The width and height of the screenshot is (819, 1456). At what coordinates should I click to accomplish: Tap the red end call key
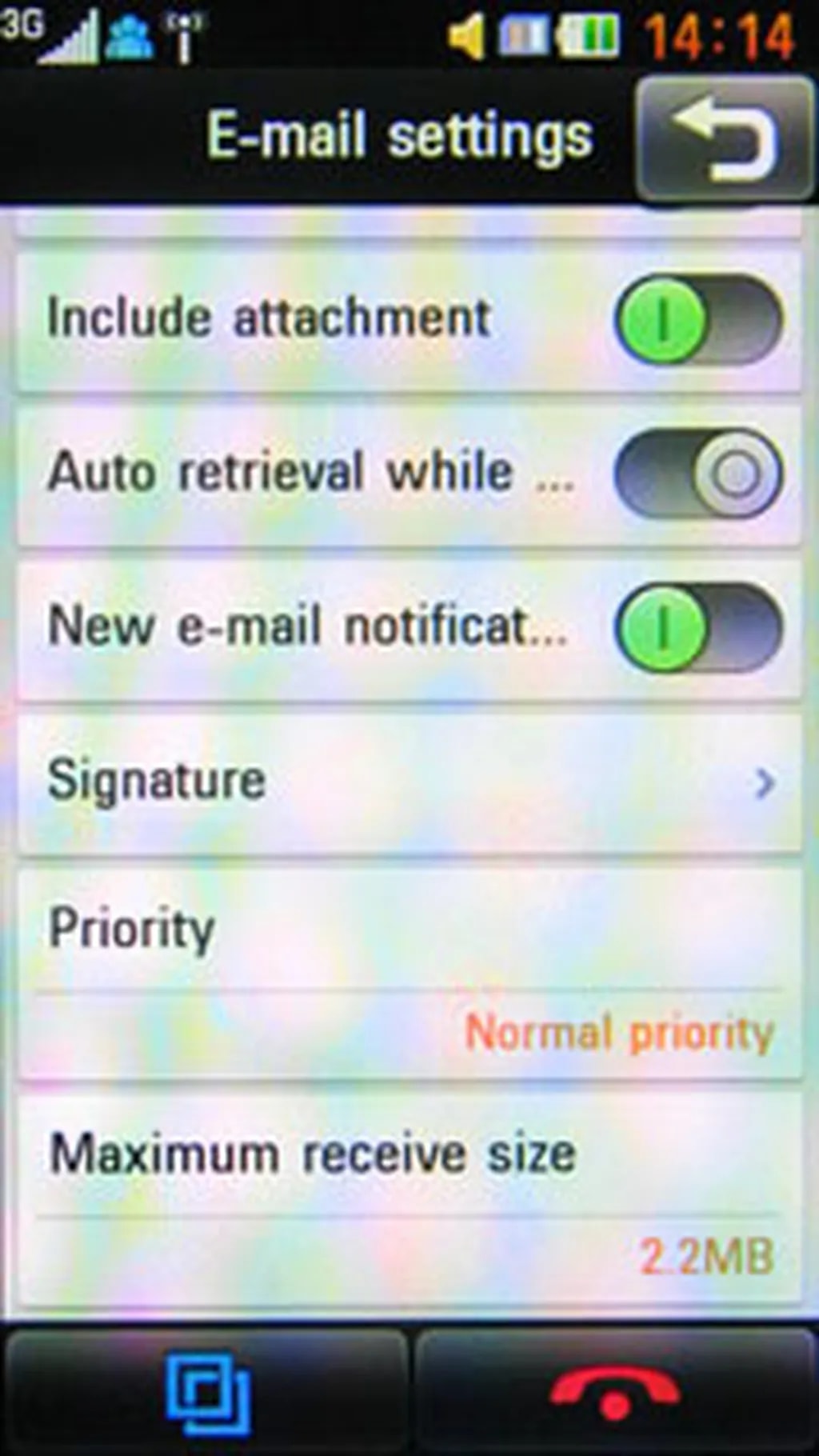point(614,1392)
